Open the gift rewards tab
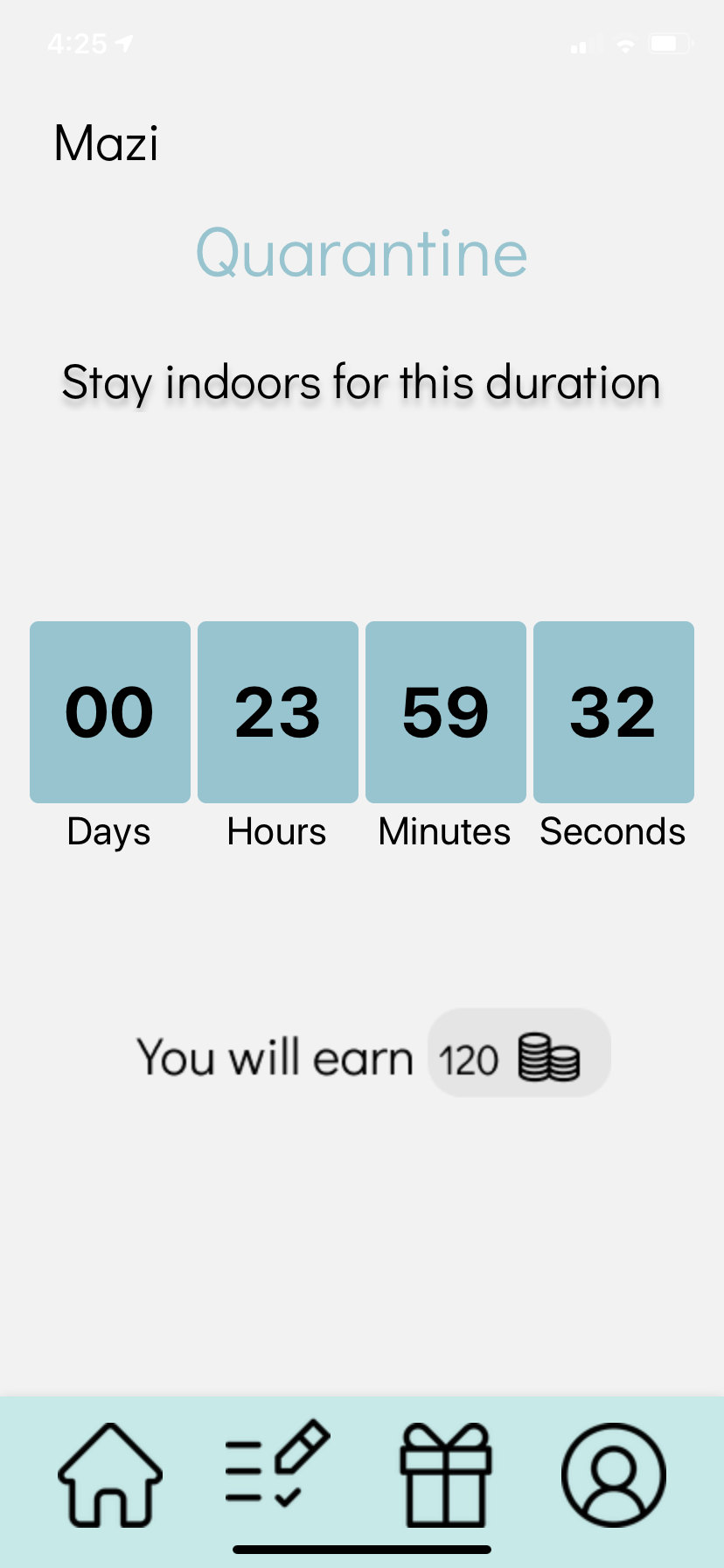 point(446,1475)
